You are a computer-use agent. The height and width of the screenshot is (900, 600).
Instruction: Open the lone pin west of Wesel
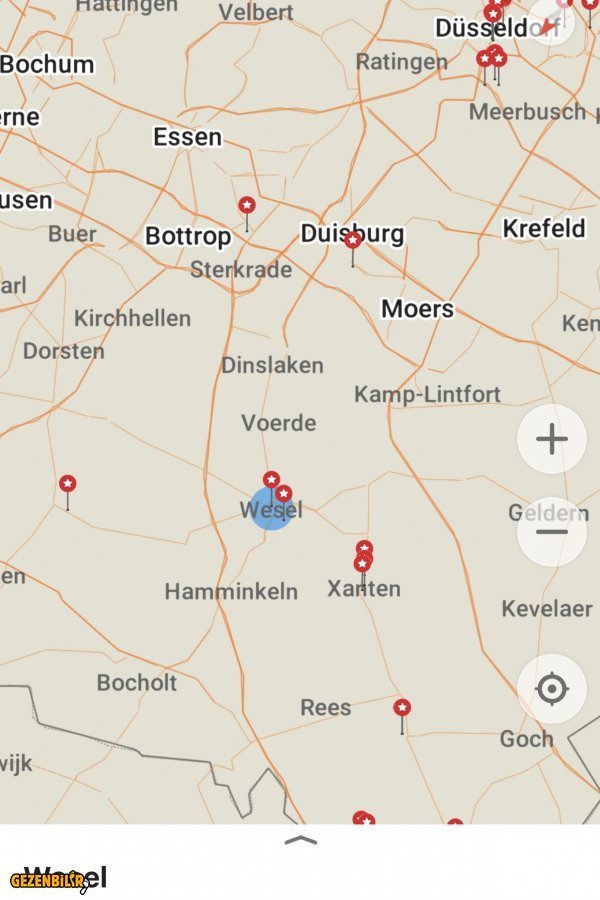(67, 485)
